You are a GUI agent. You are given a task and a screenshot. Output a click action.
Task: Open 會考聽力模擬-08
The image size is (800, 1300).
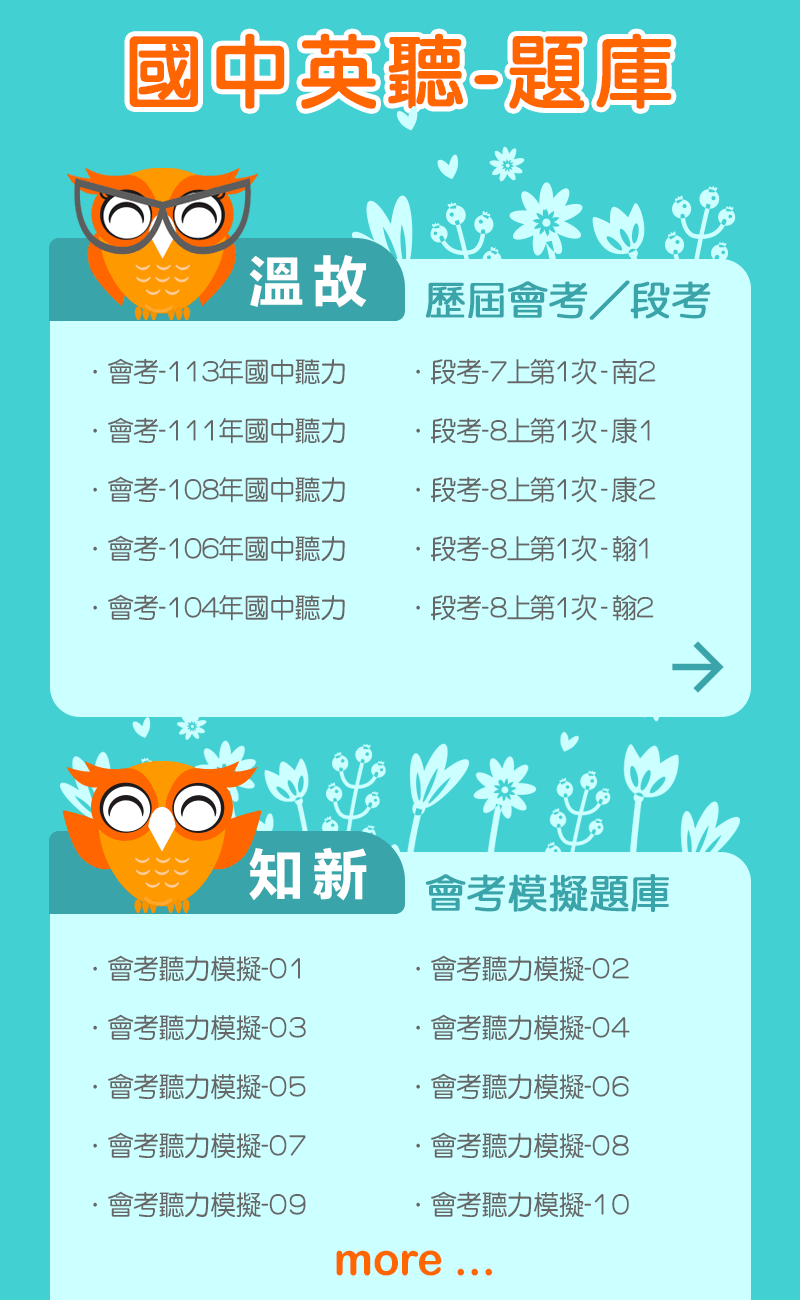tap(530, 1146)
